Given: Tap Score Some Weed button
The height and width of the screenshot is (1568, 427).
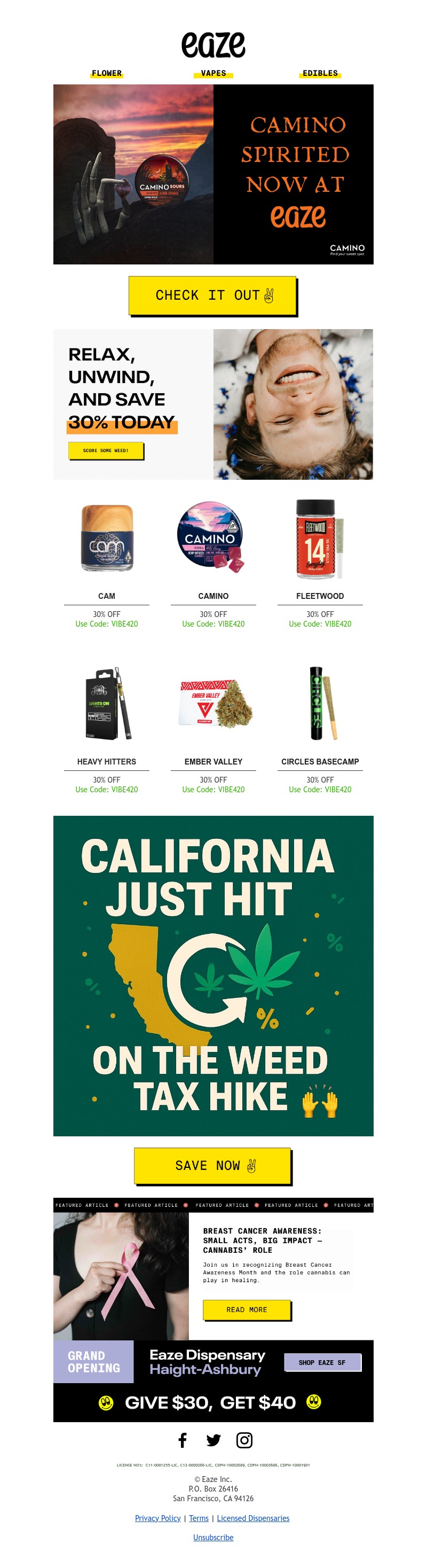Looking at the screenshot, I should [x=106, y=450].
